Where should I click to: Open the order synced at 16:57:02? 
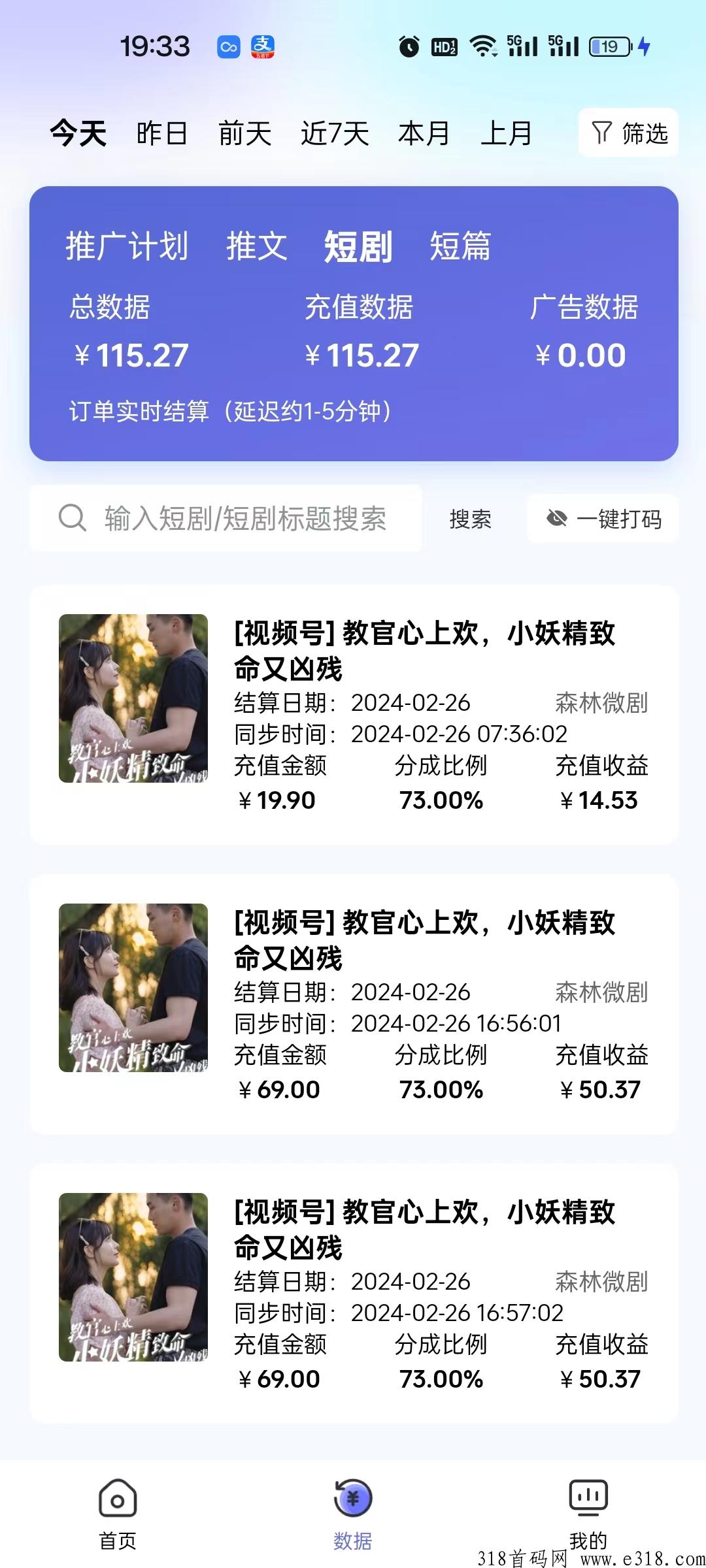[x=354, y=1294]
